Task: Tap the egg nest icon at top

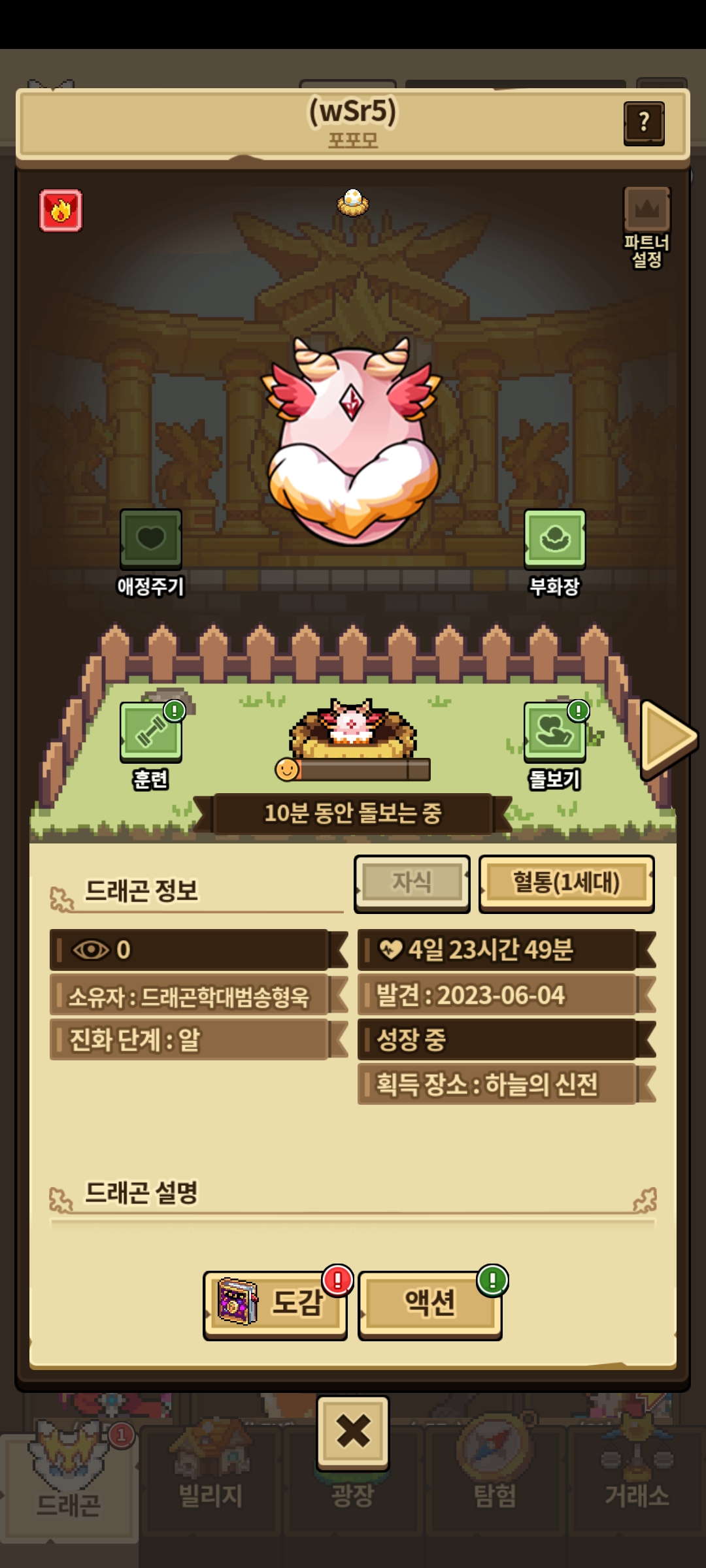Action: click(x=353, y=201)
